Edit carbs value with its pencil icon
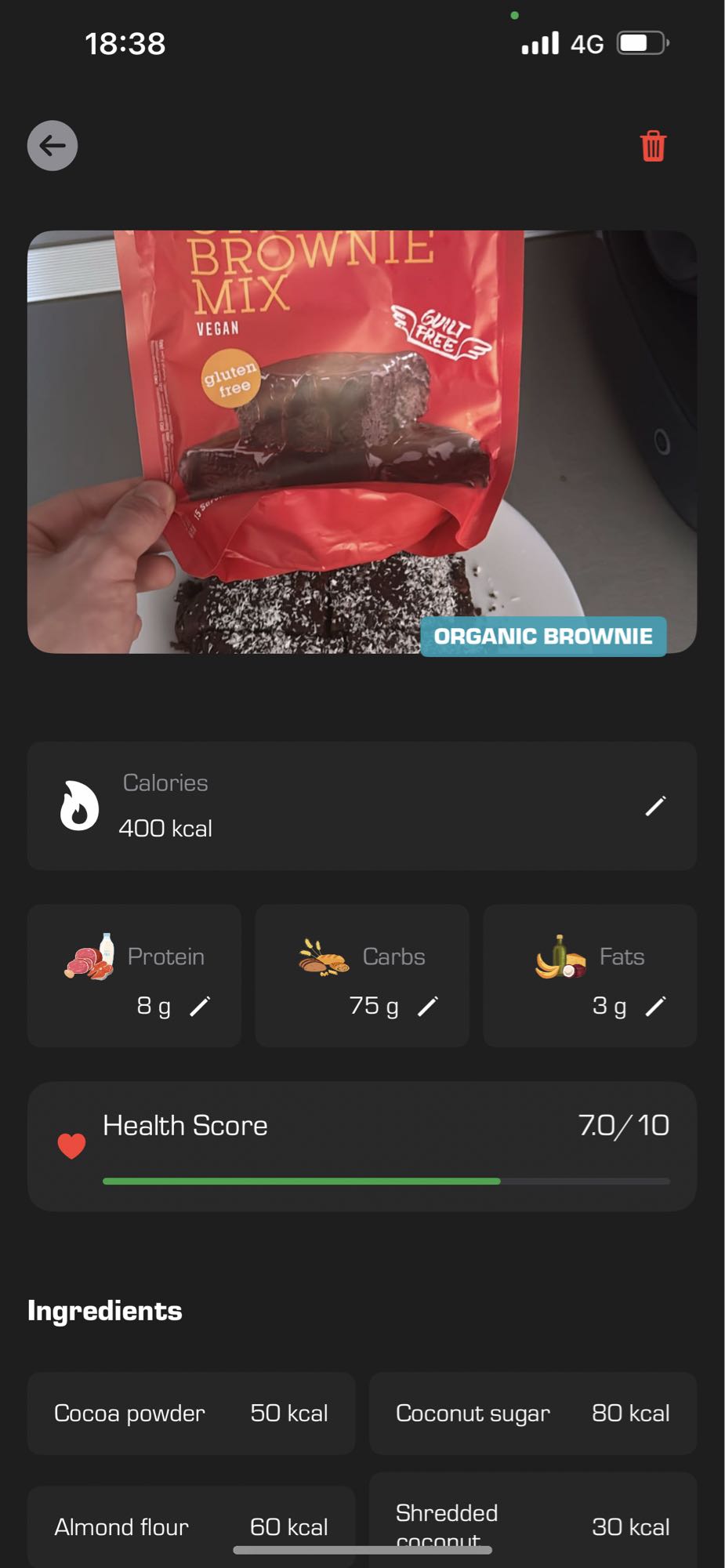 point(430,1006)
